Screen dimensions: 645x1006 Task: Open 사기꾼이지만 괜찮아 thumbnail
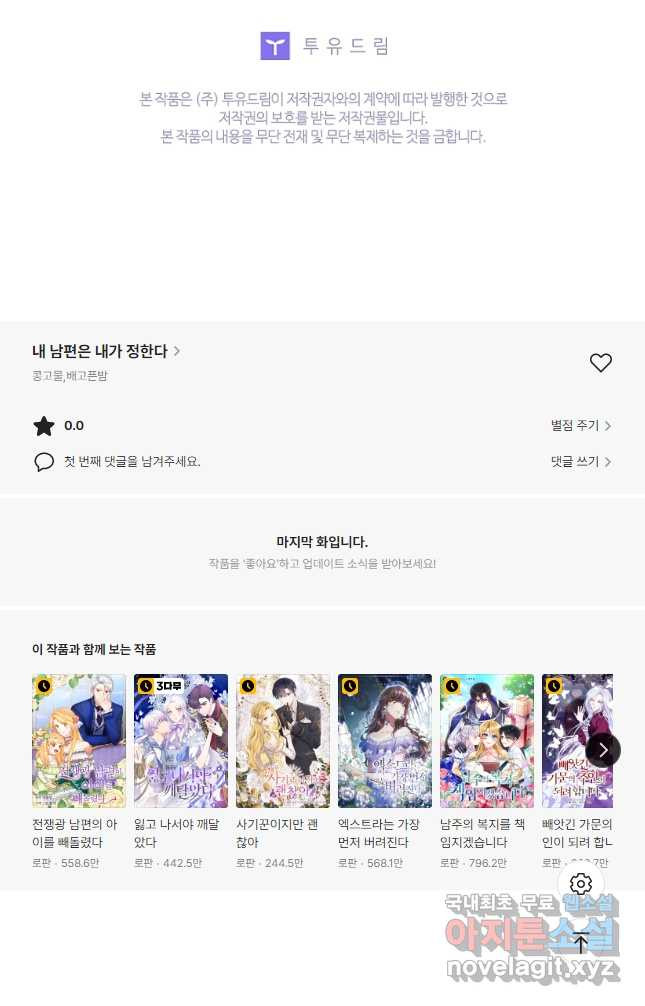(283, 740)
